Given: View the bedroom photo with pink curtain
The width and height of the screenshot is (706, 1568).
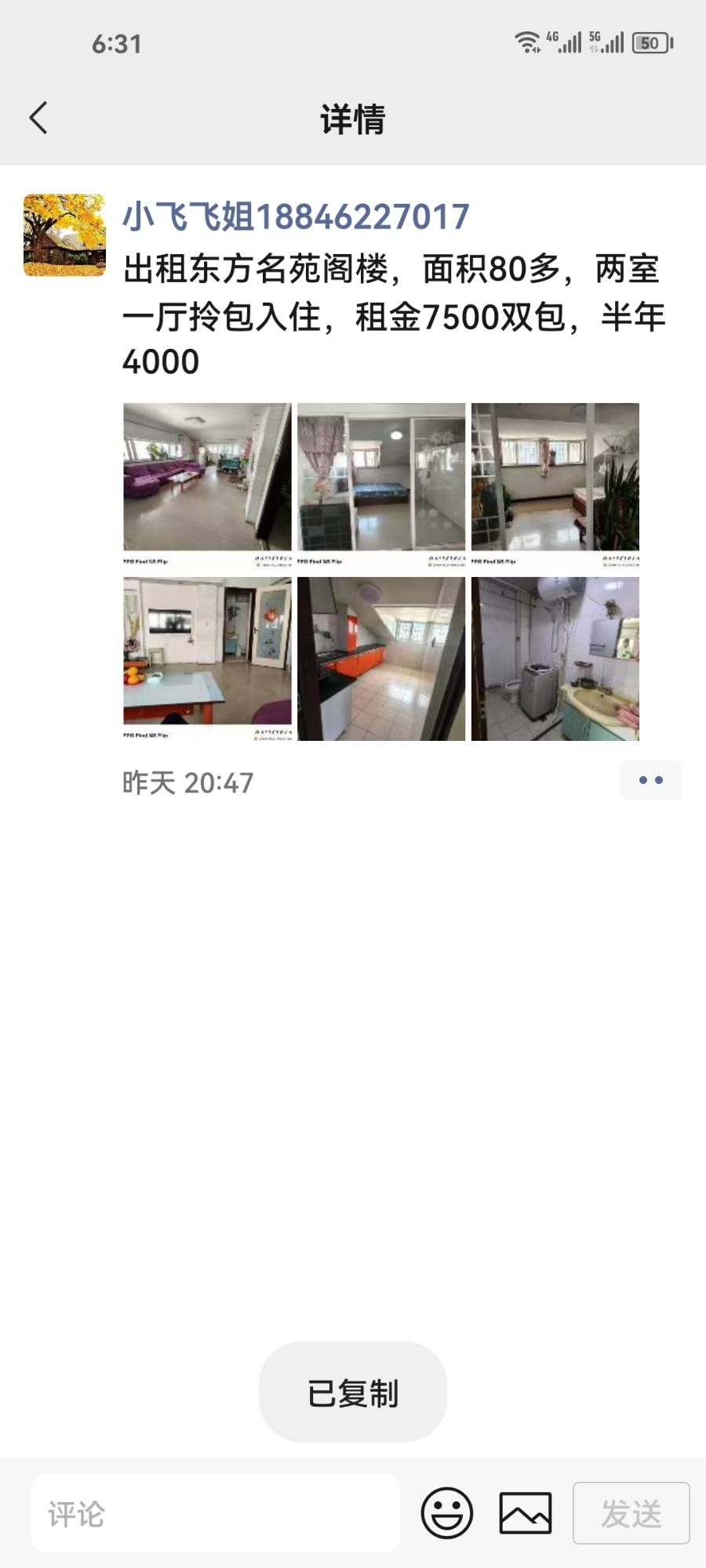Looking at the screenshot, I should [381, 485].
